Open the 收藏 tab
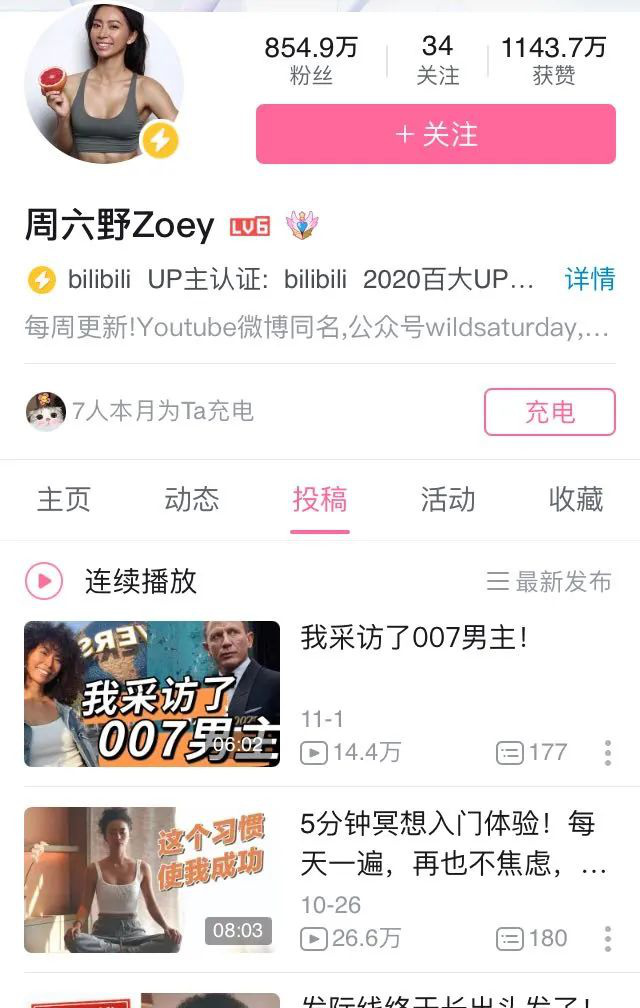The height and width of the screenshot is (1008, 640). point(576,499)
